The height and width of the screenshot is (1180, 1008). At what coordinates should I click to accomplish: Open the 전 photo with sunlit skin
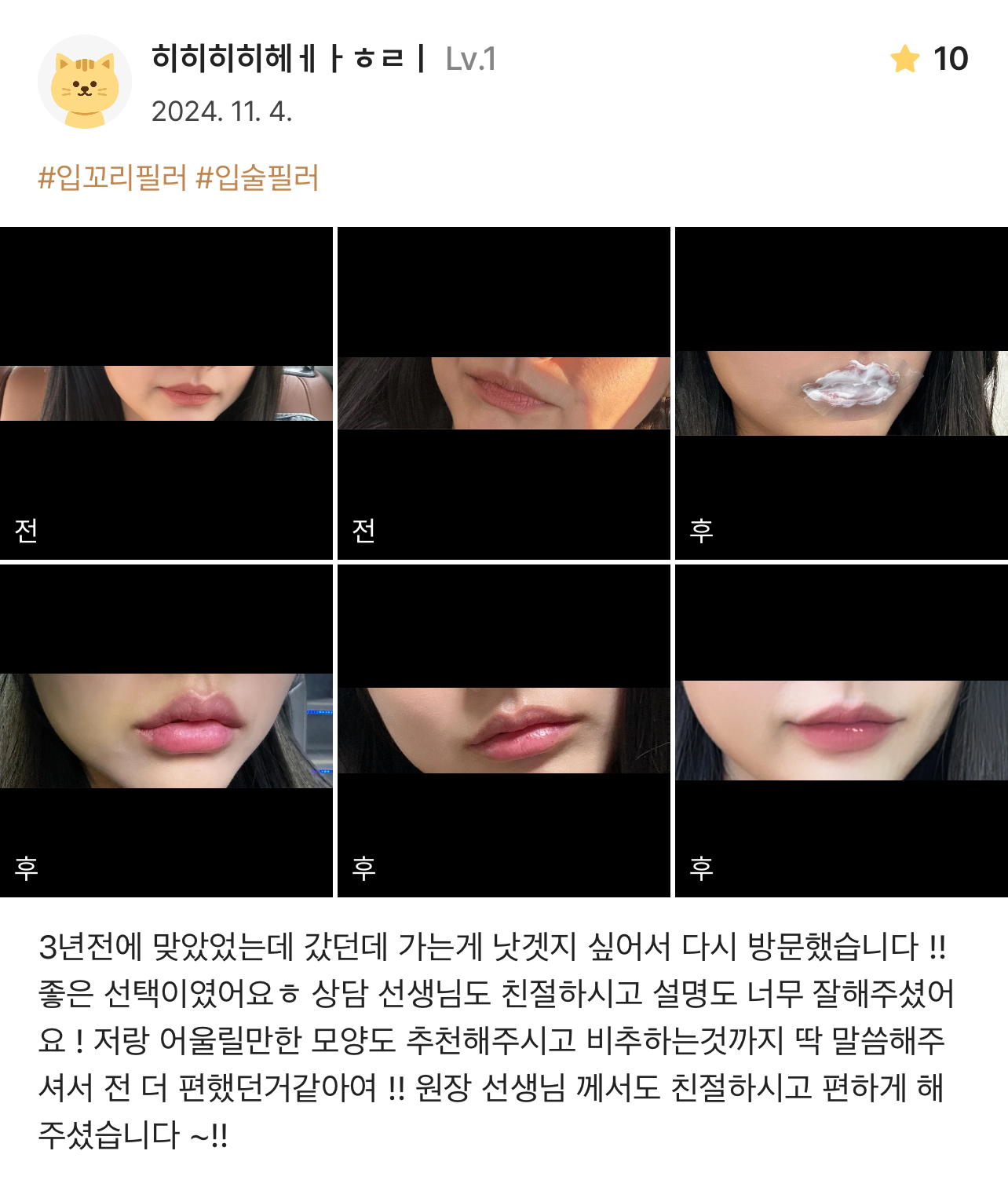point(504,393)
